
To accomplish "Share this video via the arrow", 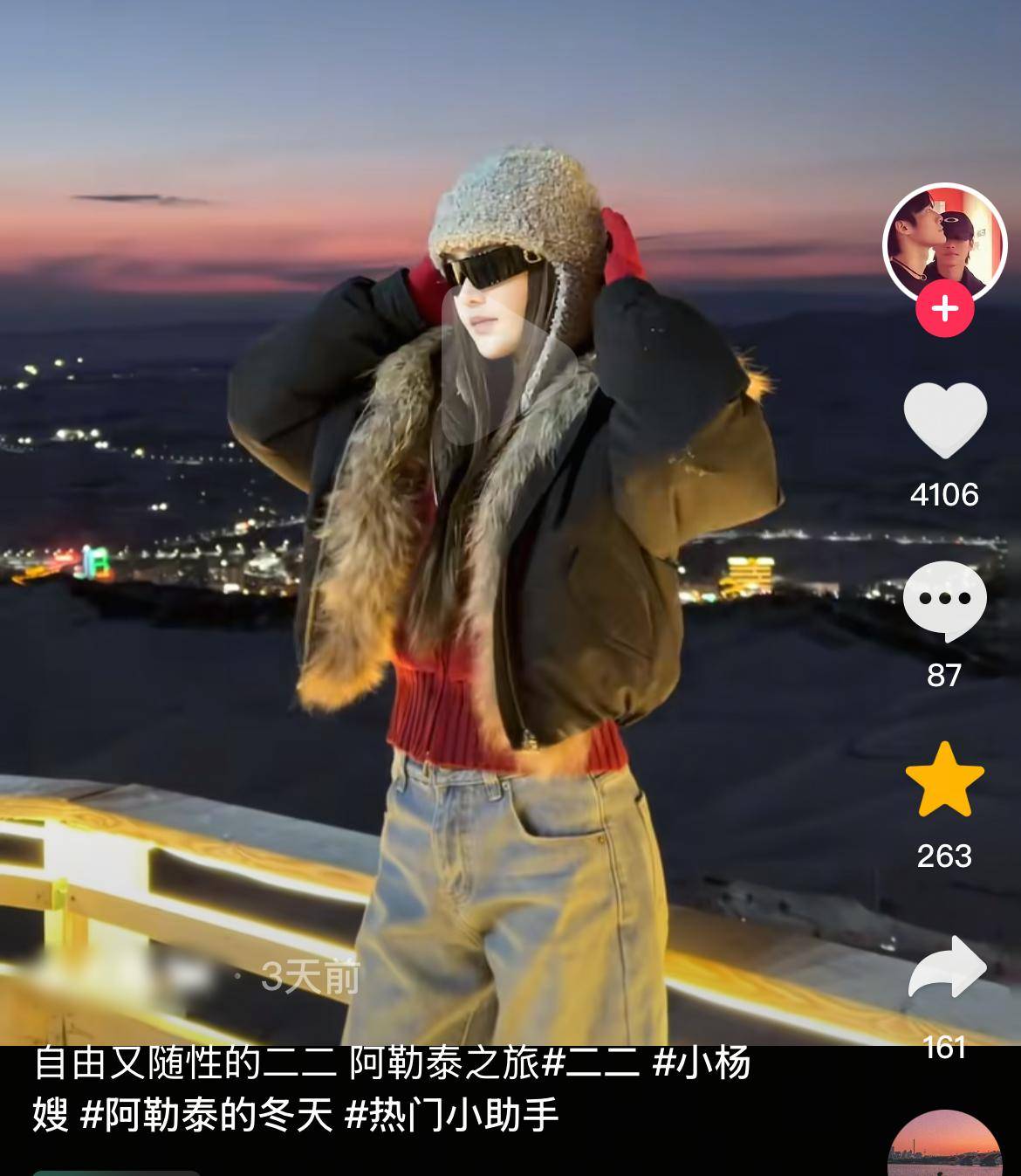I will pyautogui.click(x=947, y=967).
